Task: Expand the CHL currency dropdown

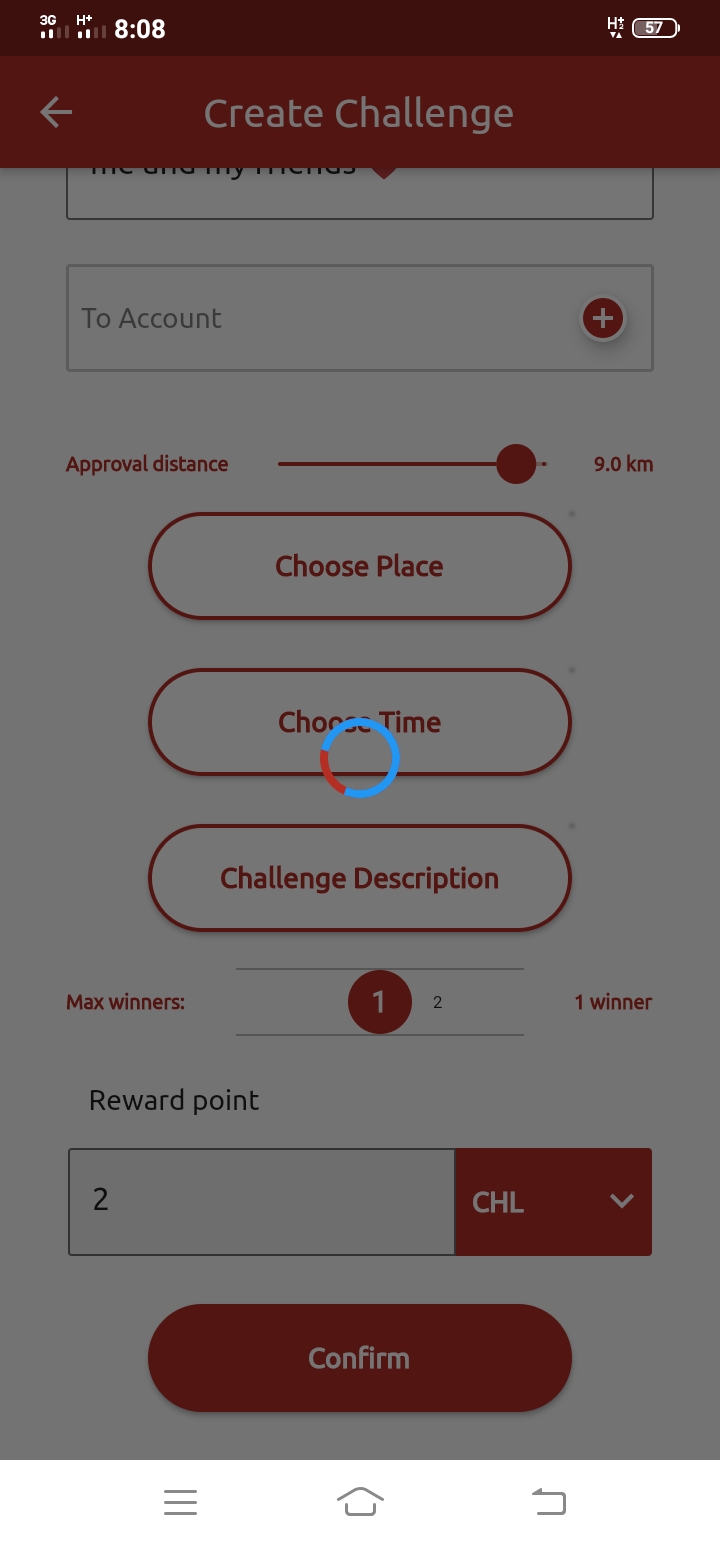Action: (x=553, y=1201)
